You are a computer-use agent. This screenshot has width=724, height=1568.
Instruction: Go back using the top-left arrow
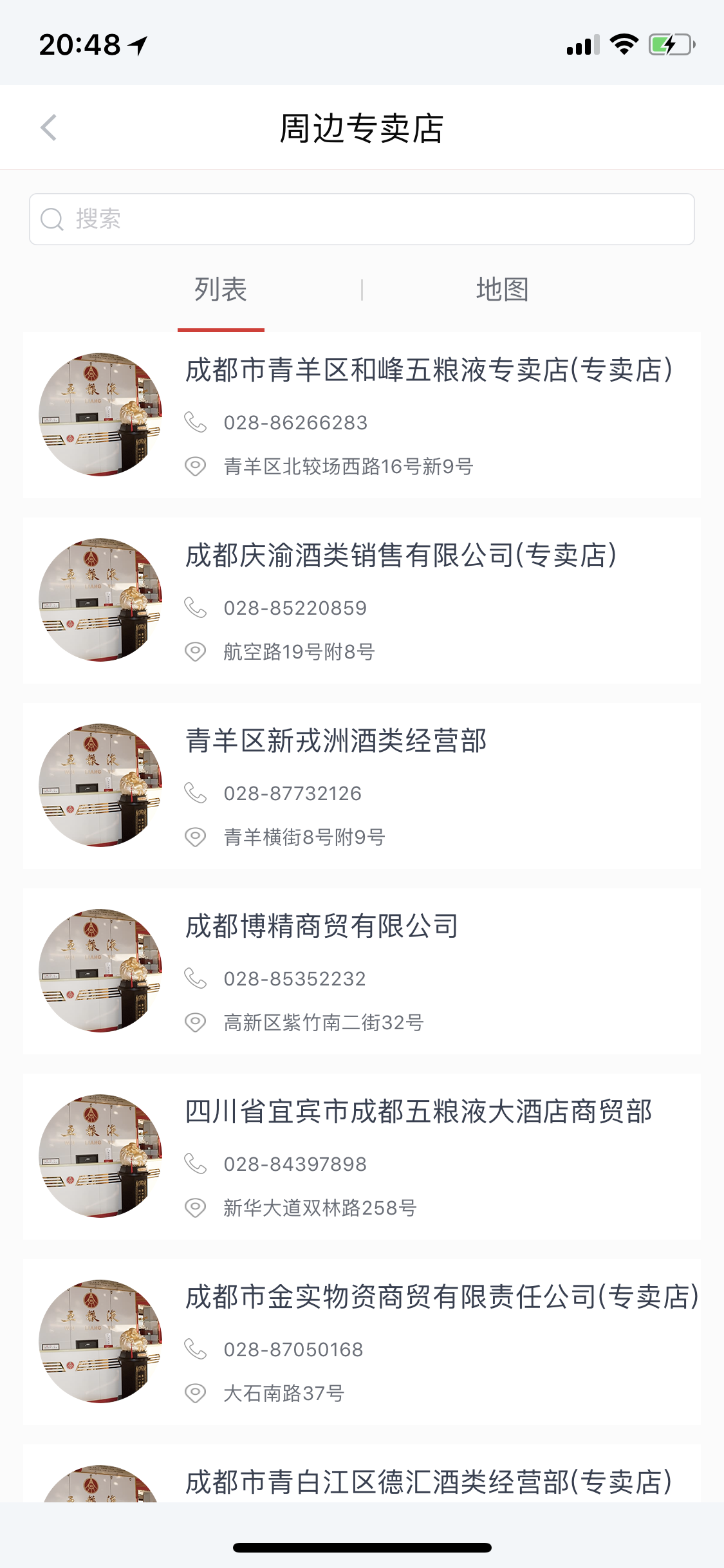coord(49,127)
